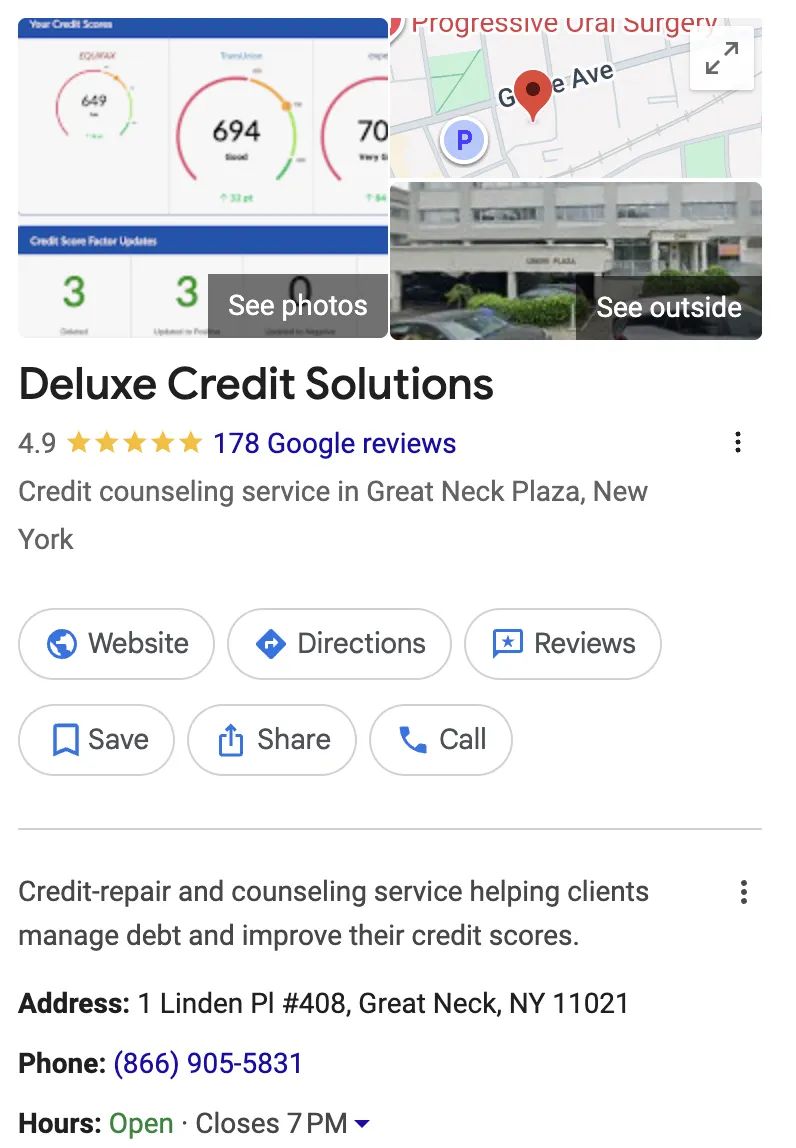This screenshot has width=796, height=1148.
Task: Save this business listing
Action: point(96,740)
